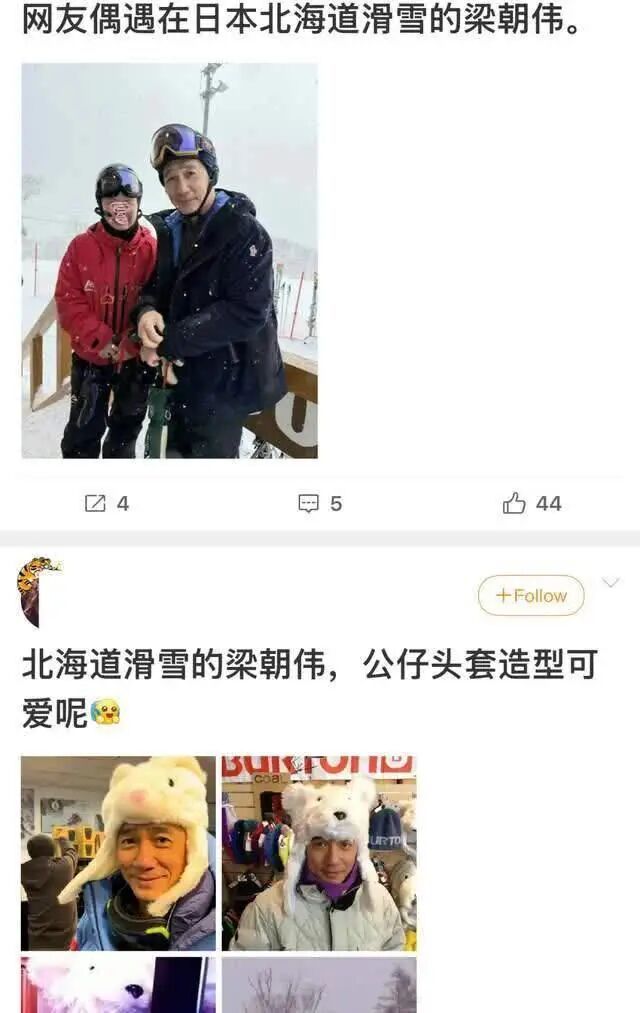Open the Burton shop photo with white hat
Viewport: 640px width, 1013px height.
coord(319,853)
